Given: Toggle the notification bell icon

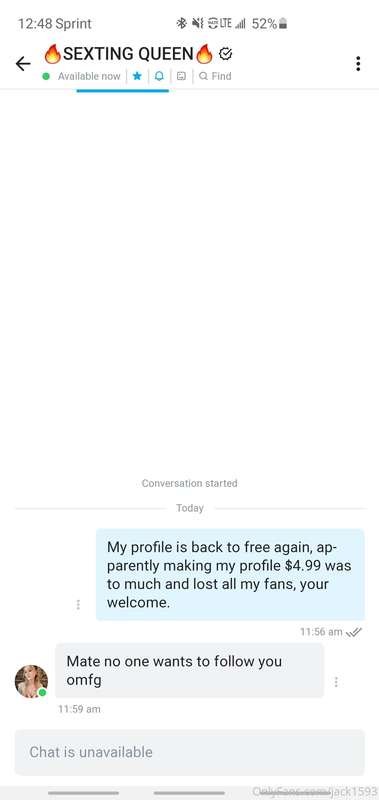Looking at the screenshot, I should [x=159, y=76].
